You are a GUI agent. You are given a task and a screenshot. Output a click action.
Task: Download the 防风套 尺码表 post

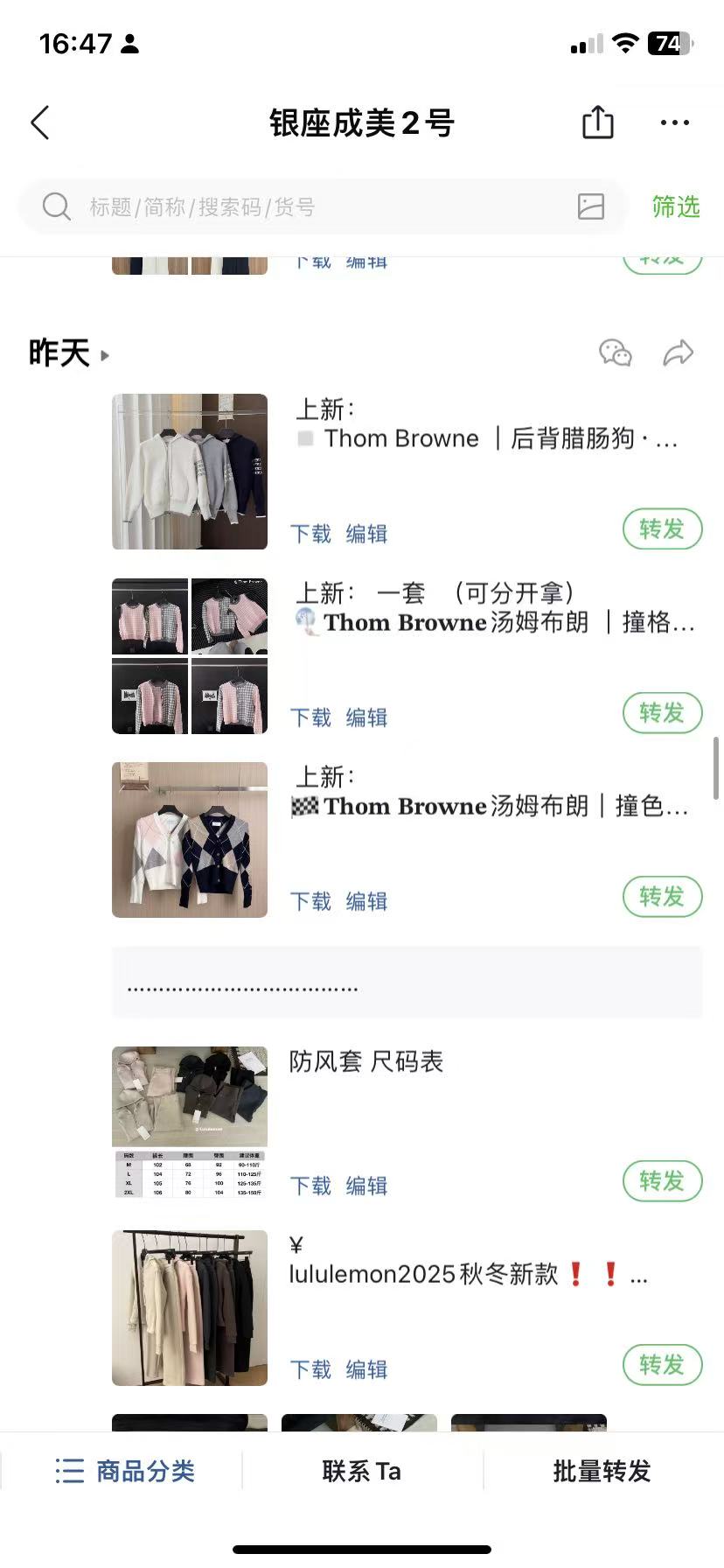[310, 1186]
